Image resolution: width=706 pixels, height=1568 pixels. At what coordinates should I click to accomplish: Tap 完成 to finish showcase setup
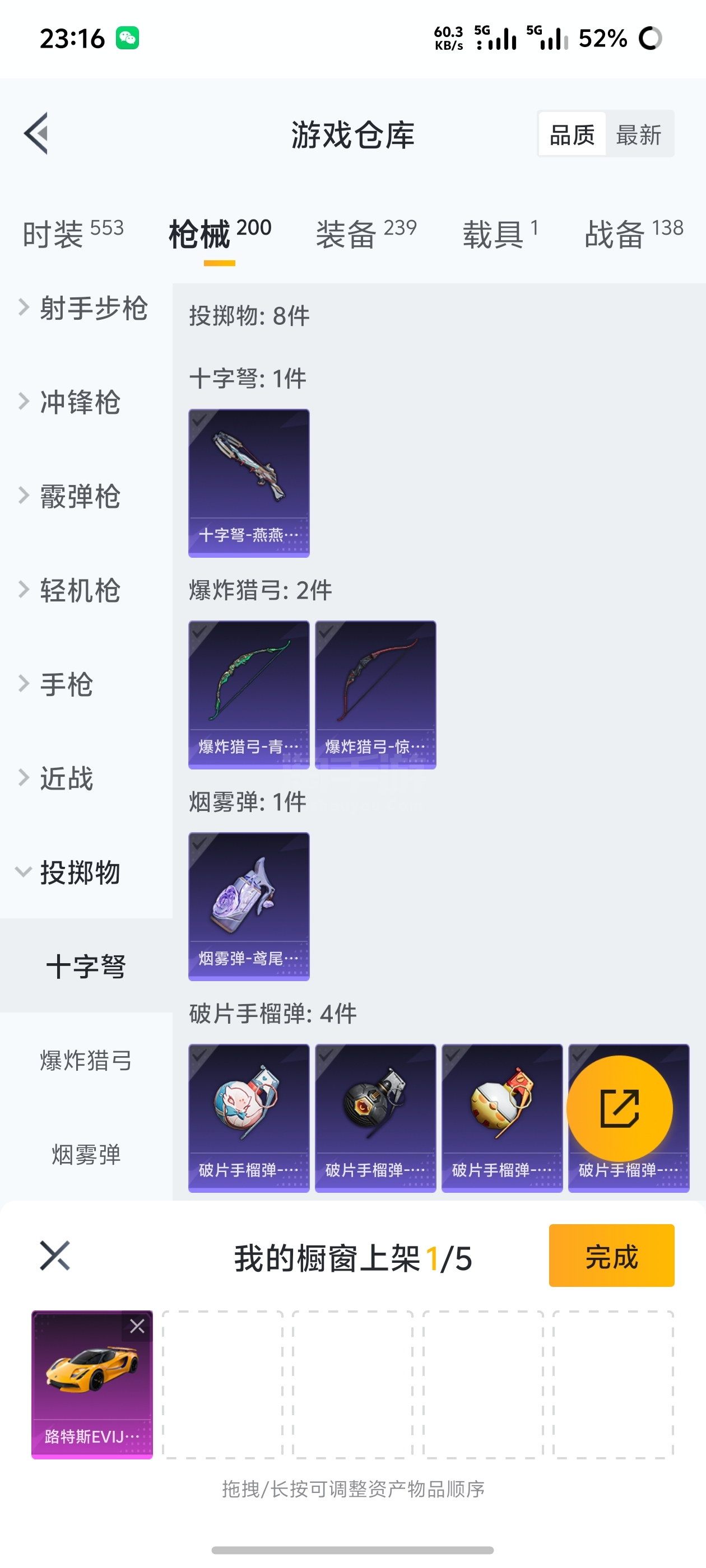click(x=611, y=1256)
